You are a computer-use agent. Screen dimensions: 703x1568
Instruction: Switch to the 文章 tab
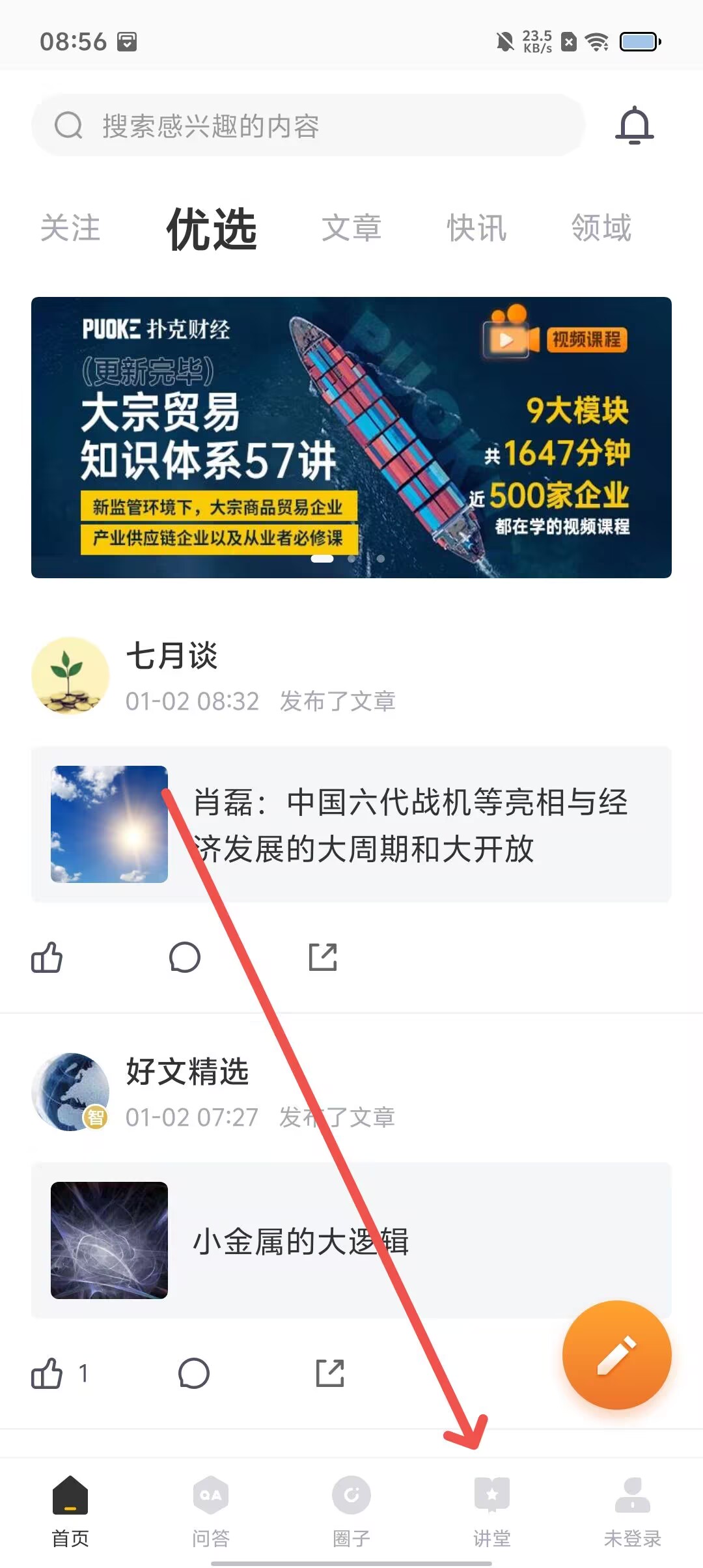pos(351,228)
